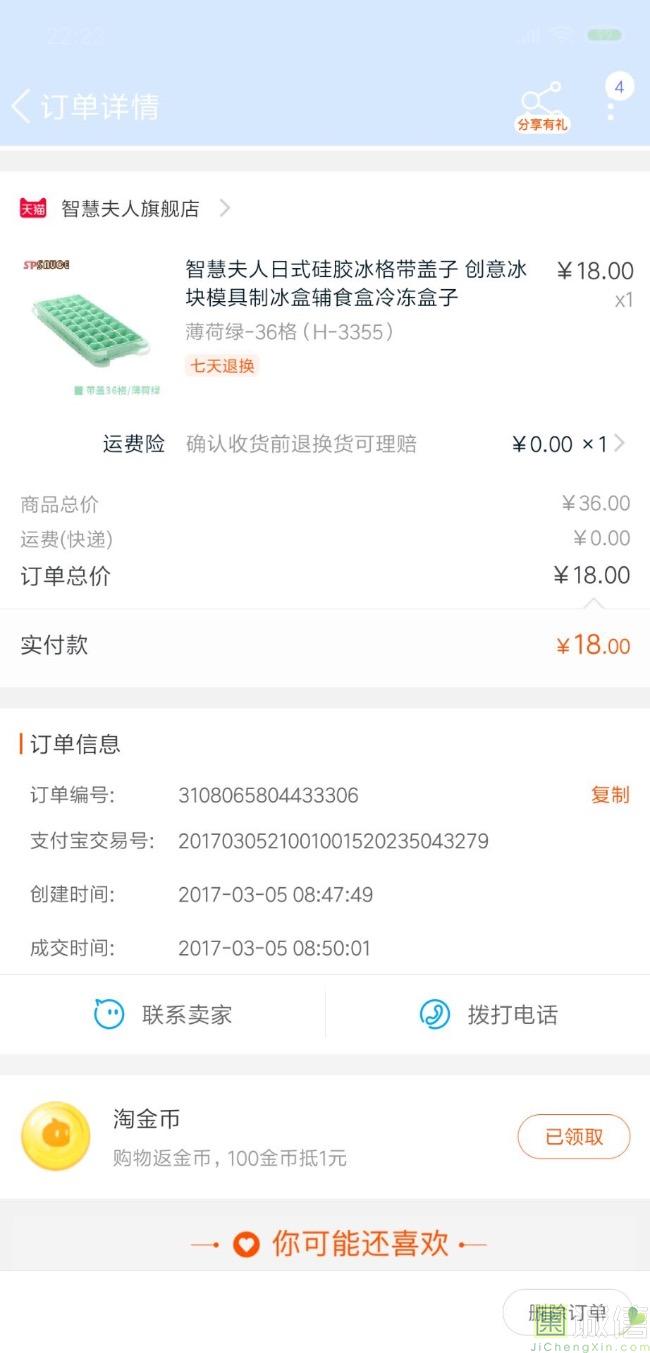Tap the 已领取 button for 淘金币
This screenshot has height=1353, width=650.
tap(574, 1137)
